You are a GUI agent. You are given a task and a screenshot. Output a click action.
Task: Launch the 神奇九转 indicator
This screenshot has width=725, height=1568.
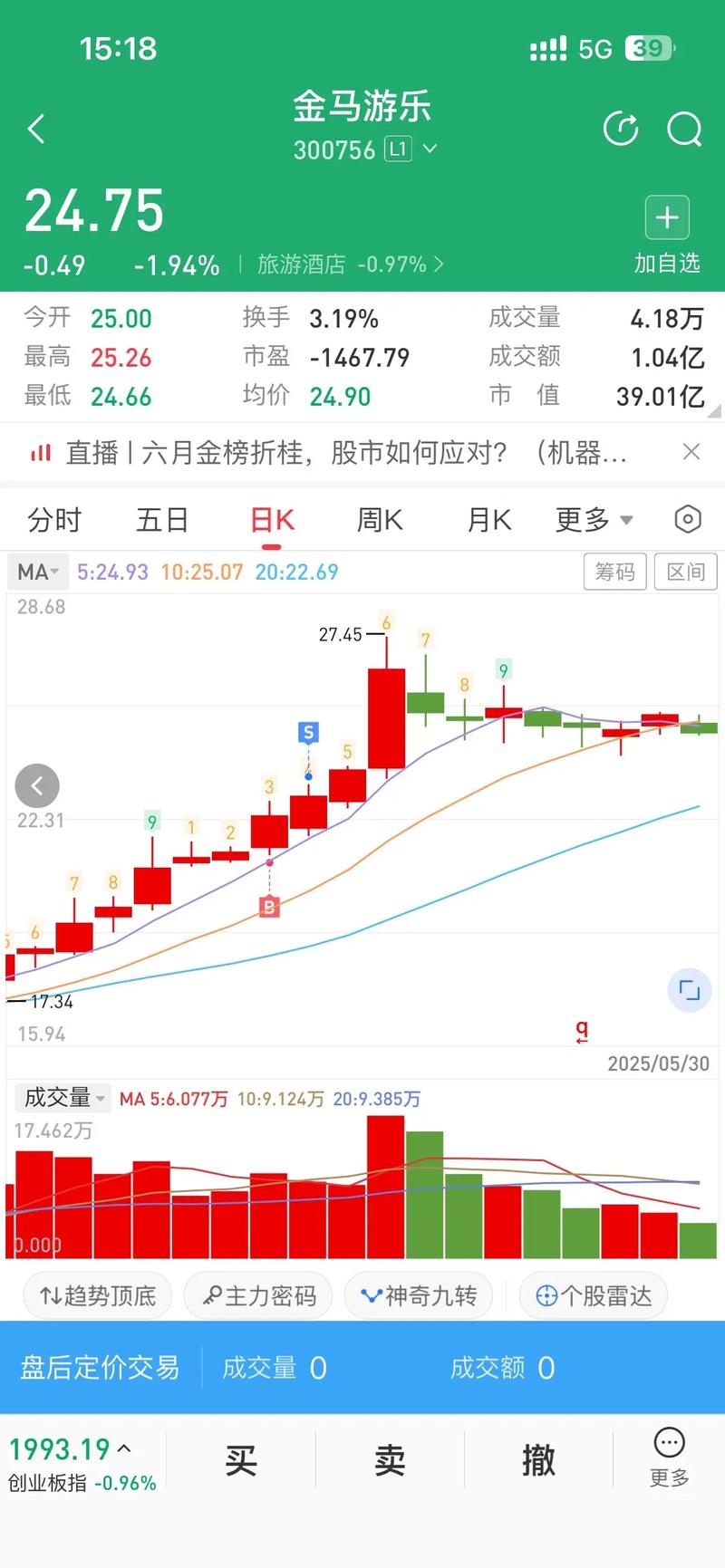point(418,1295)
